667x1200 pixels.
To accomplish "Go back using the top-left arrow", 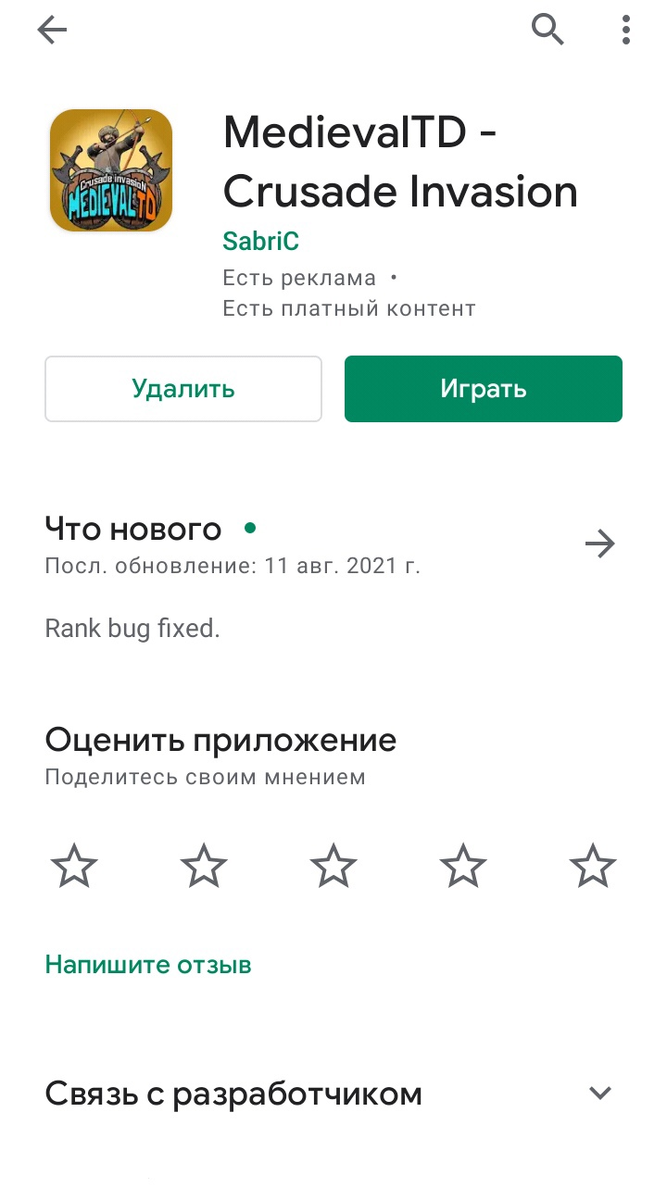I will (x=52, y=31).
